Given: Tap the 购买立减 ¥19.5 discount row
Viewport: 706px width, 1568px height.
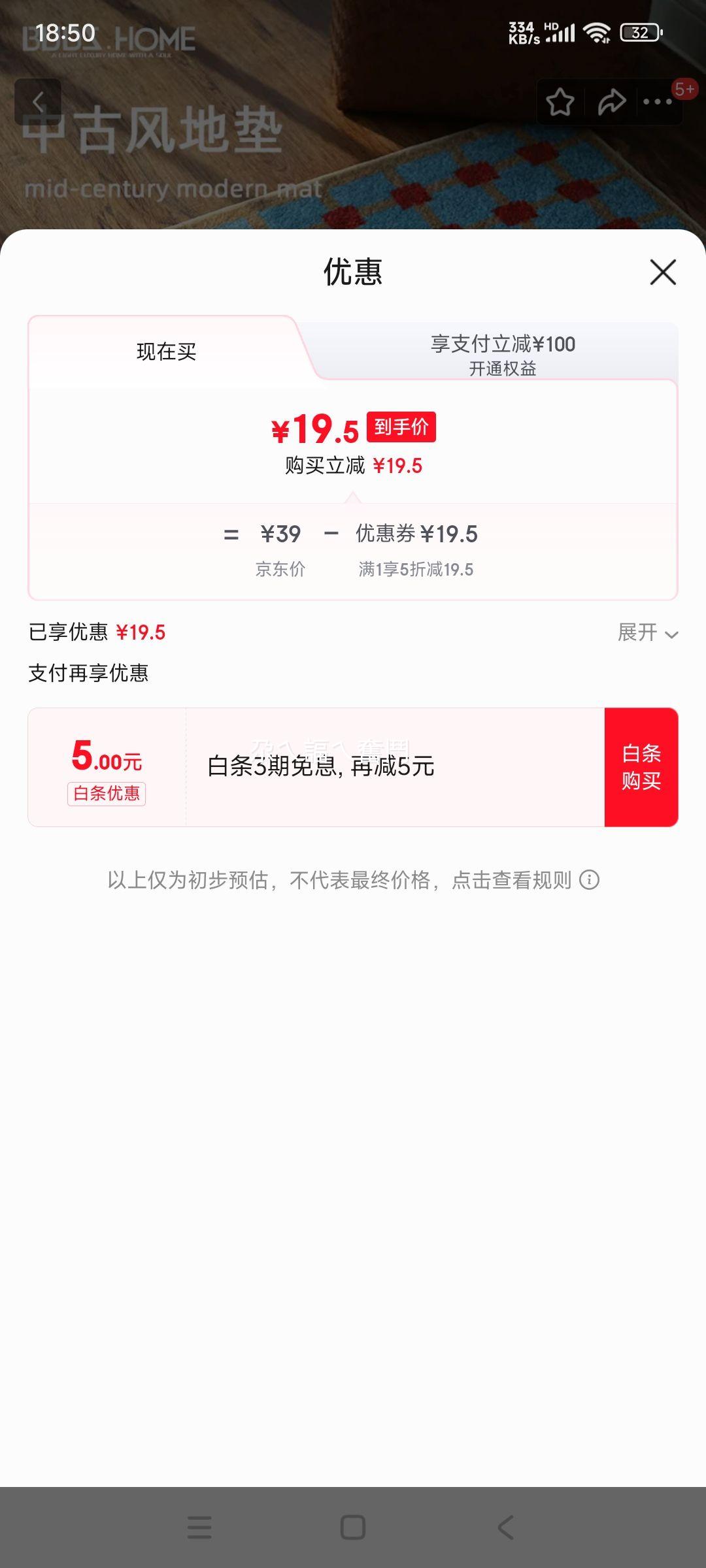Looking at the screenshot, I should coord(353,466).
